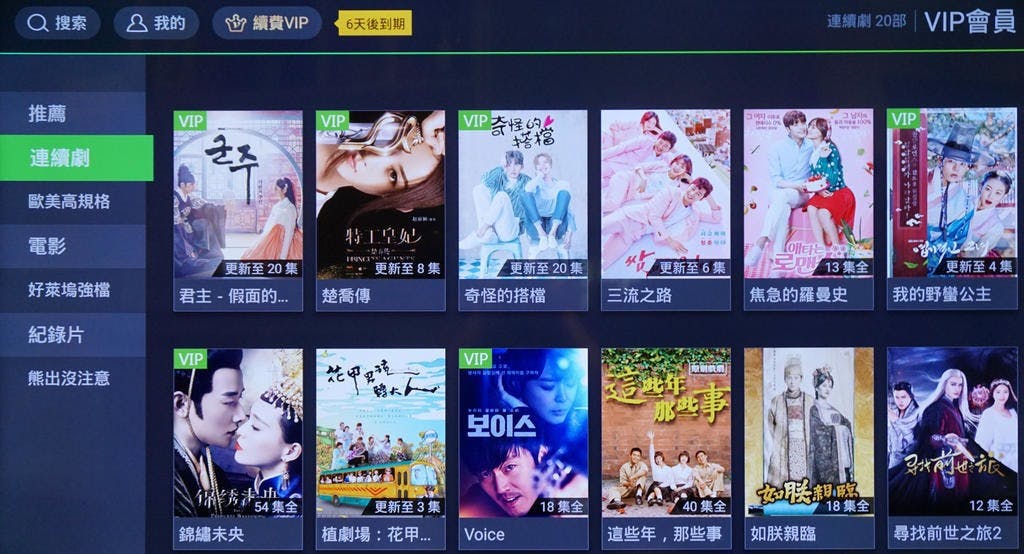This screenshot has width=1024, height=554.
Task: Go to the 紀錄片 category
Action: (x=72, y=334)
